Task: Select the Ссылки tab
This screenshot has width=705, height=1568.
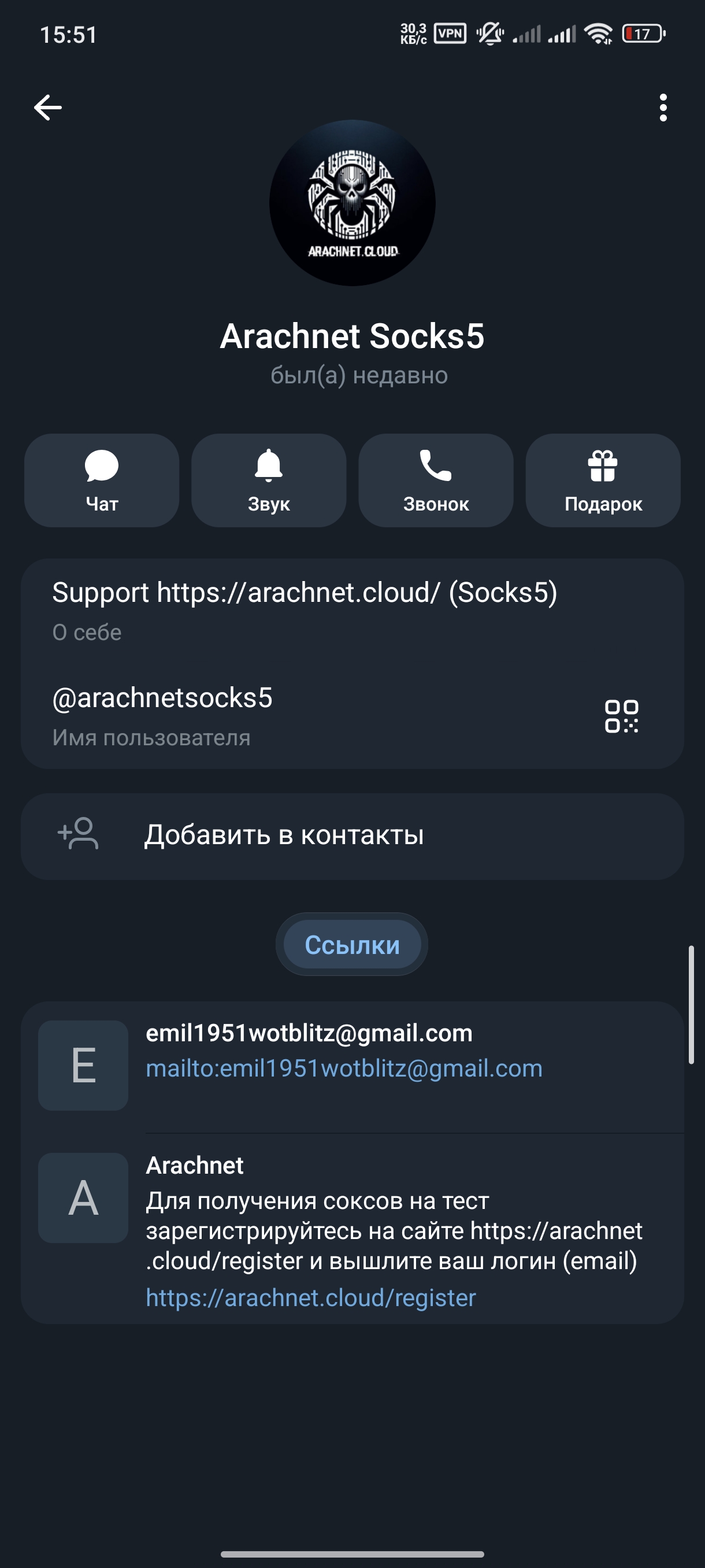Action: tap(352, 945)
